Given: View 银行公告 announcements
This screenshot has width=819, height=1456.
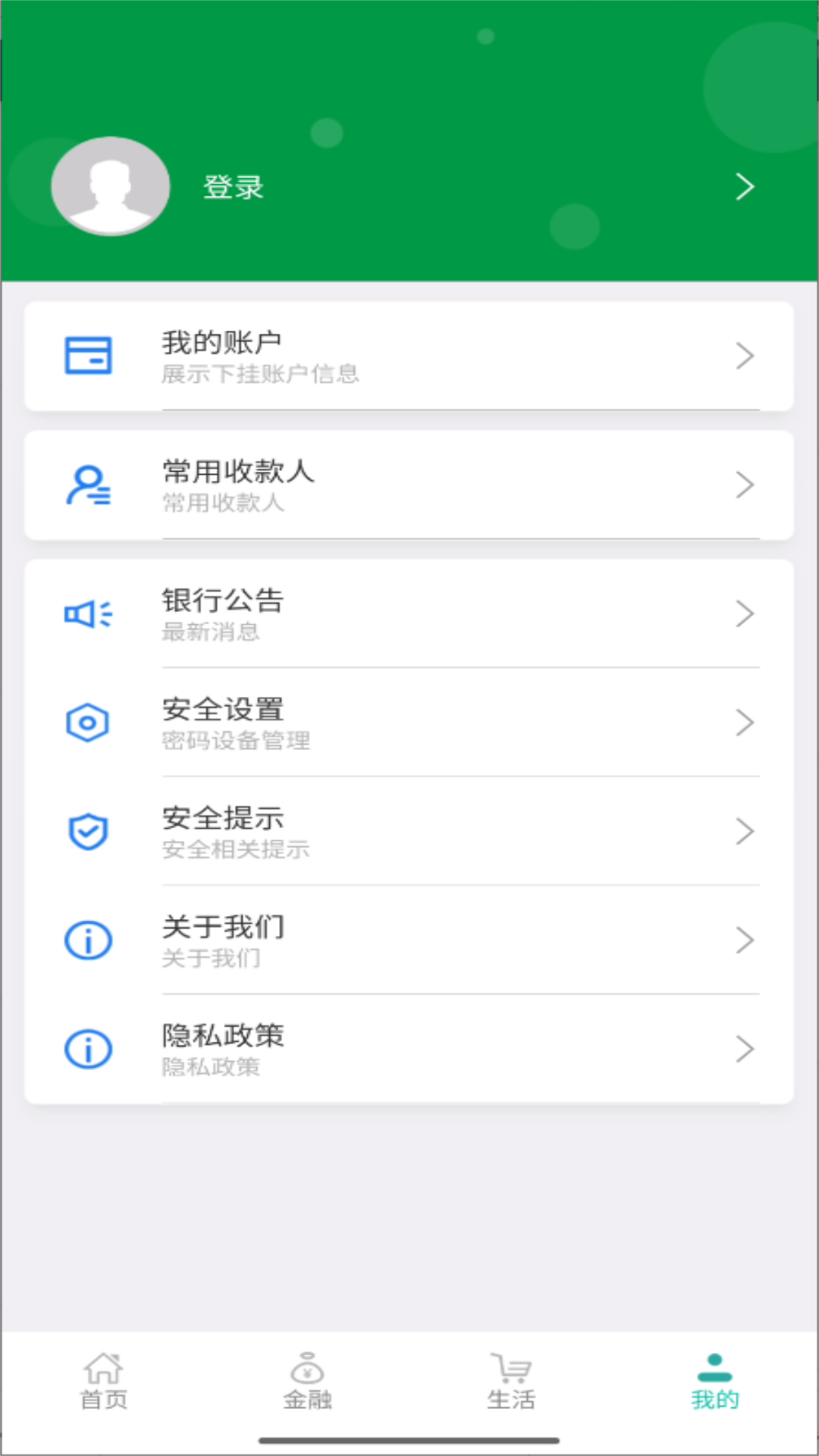Looking at the screenshot, I should [x=409, y=614].
